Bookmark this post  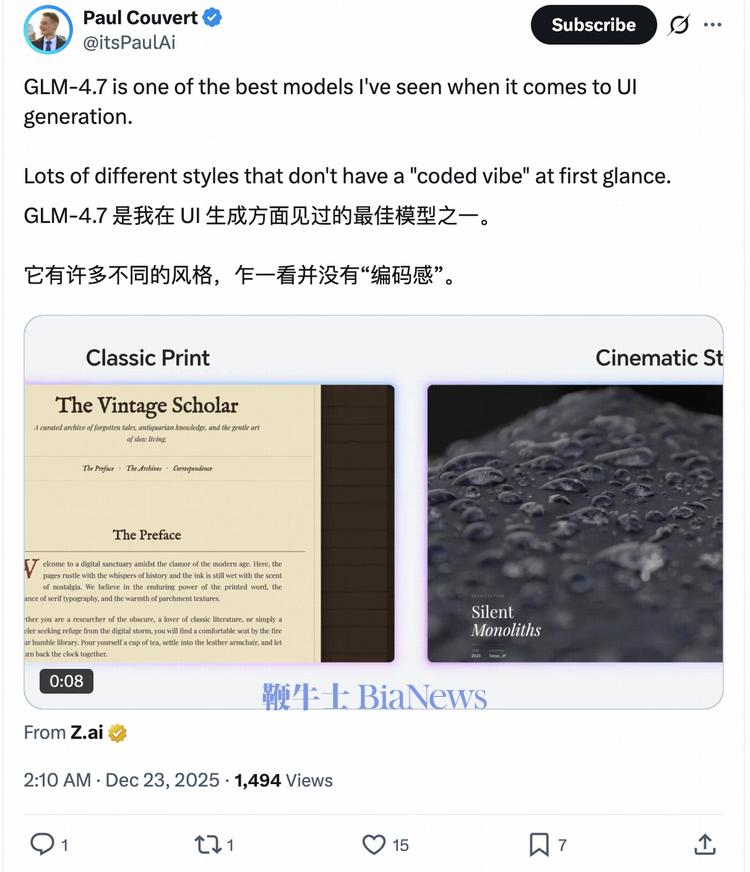539,845
